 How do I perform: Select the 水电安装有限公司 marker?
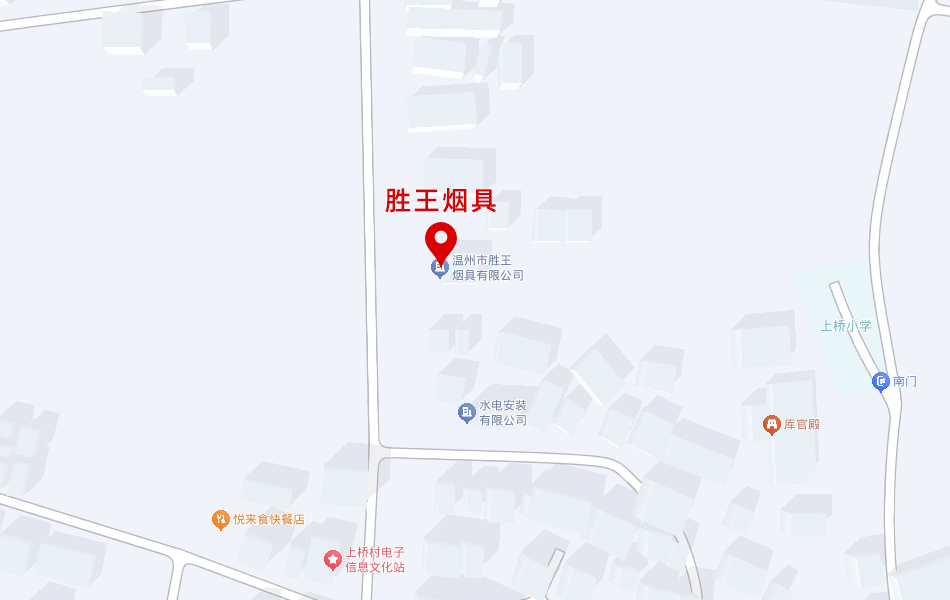pyautogui.click(x=467, y=412)
